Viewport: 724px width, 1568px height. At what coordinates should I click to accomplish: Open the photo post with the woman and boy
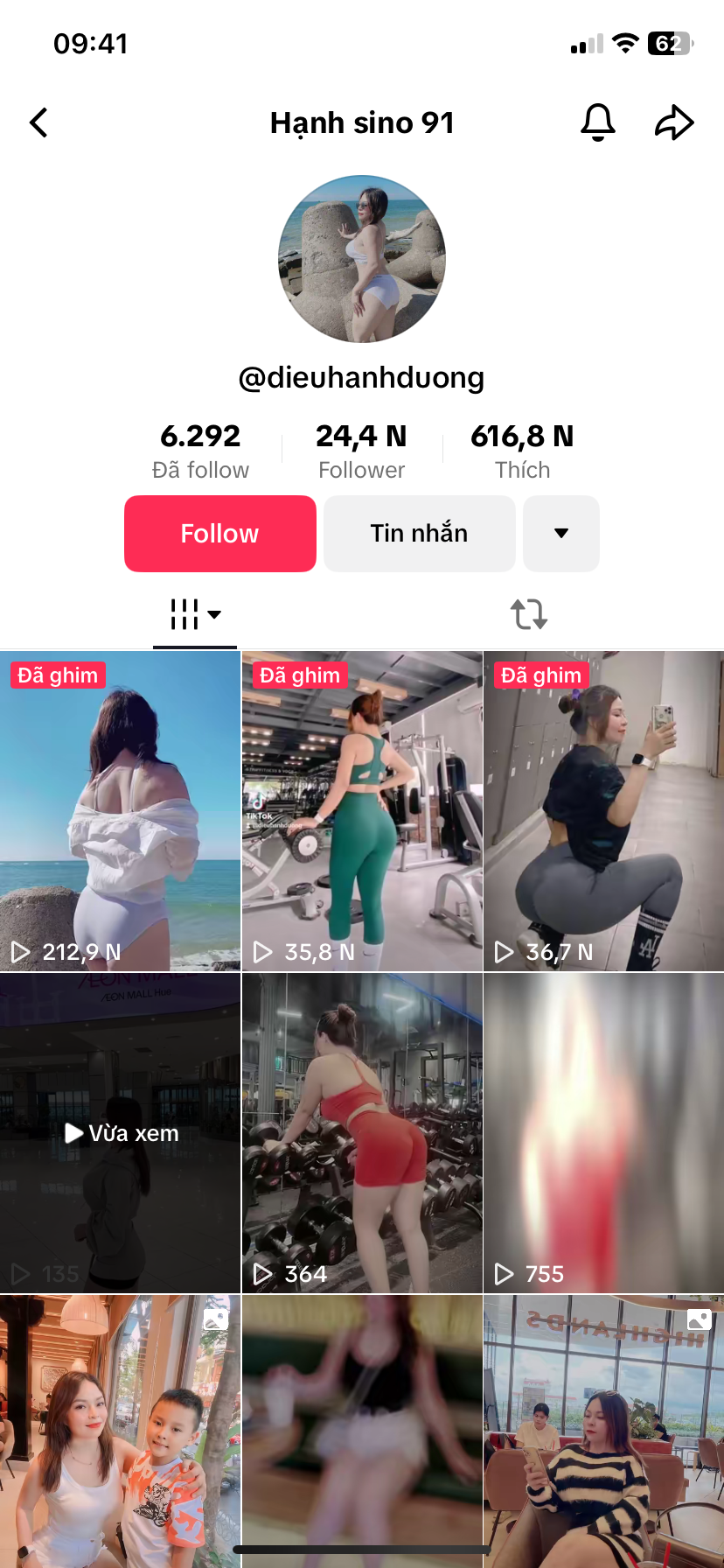pyautogui.click(x=120, y=1431)
